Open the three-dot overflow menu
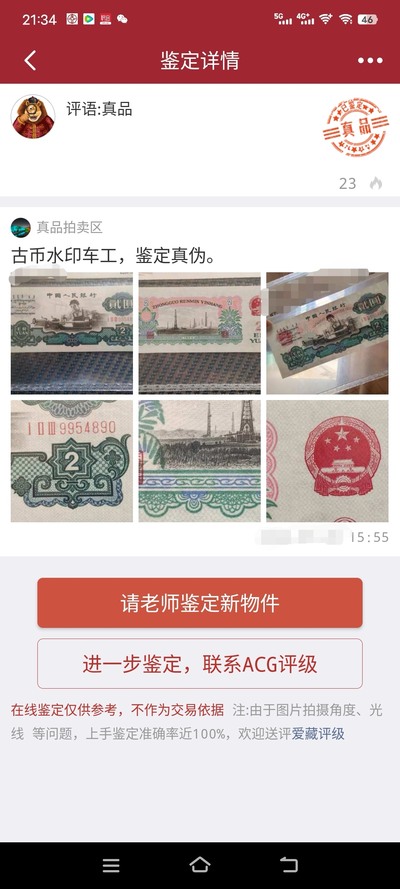400x889 pixels. (x=370, y=61)
